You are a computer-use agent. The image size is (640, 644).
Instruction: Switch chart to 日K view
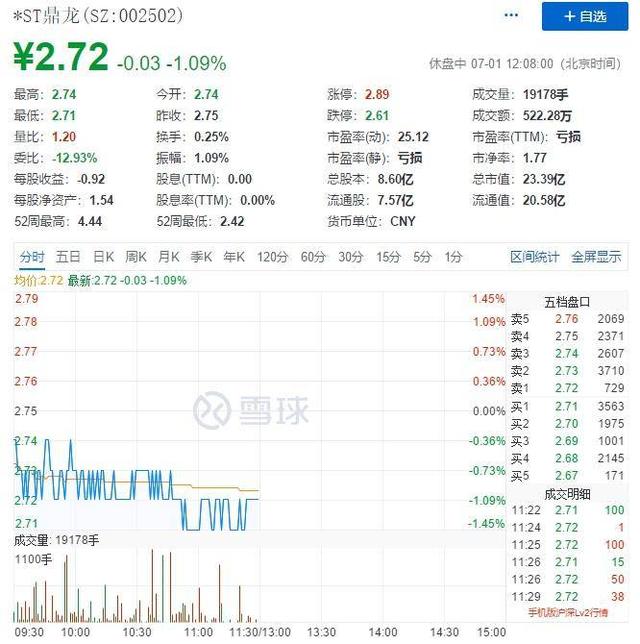pos(103,257)
